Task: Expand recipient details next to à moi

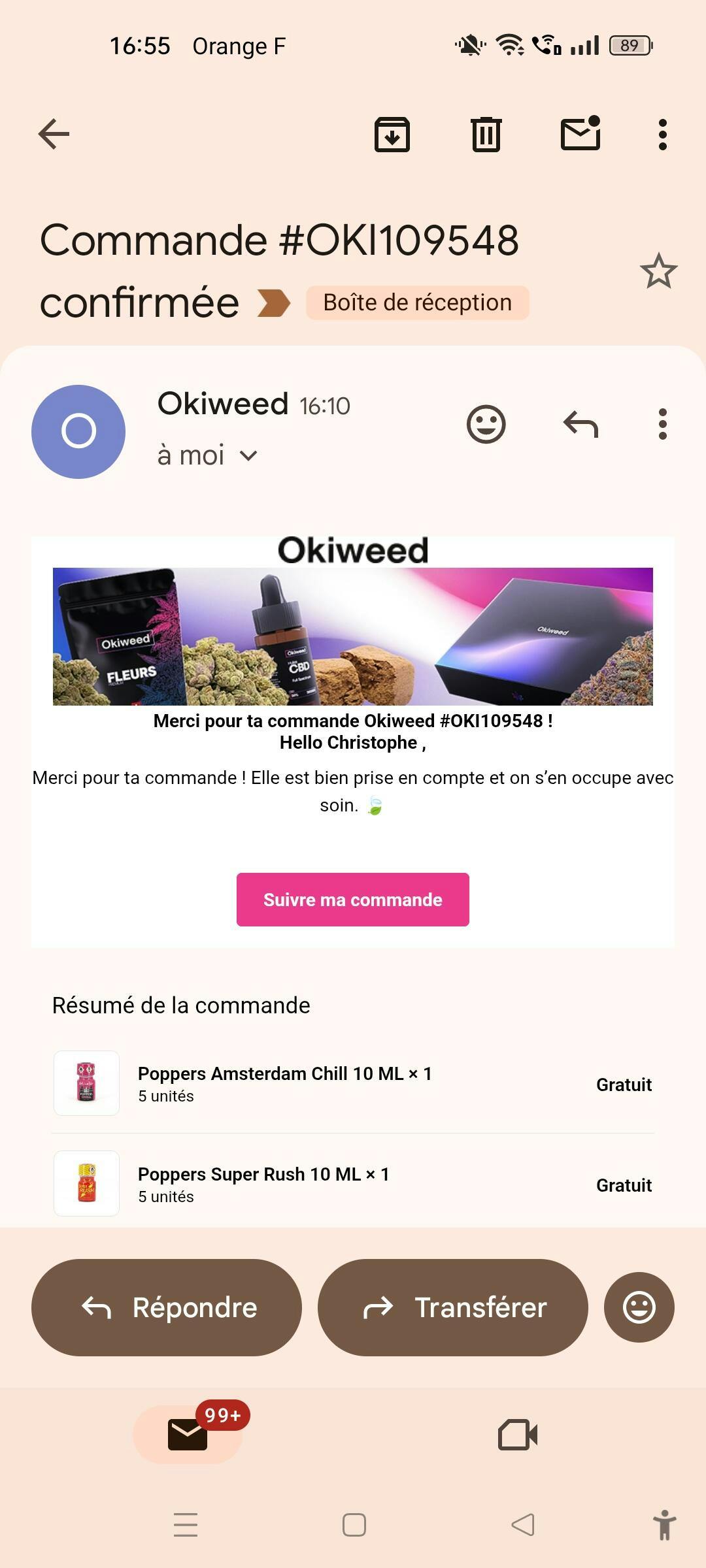Action: coord(249,455)
